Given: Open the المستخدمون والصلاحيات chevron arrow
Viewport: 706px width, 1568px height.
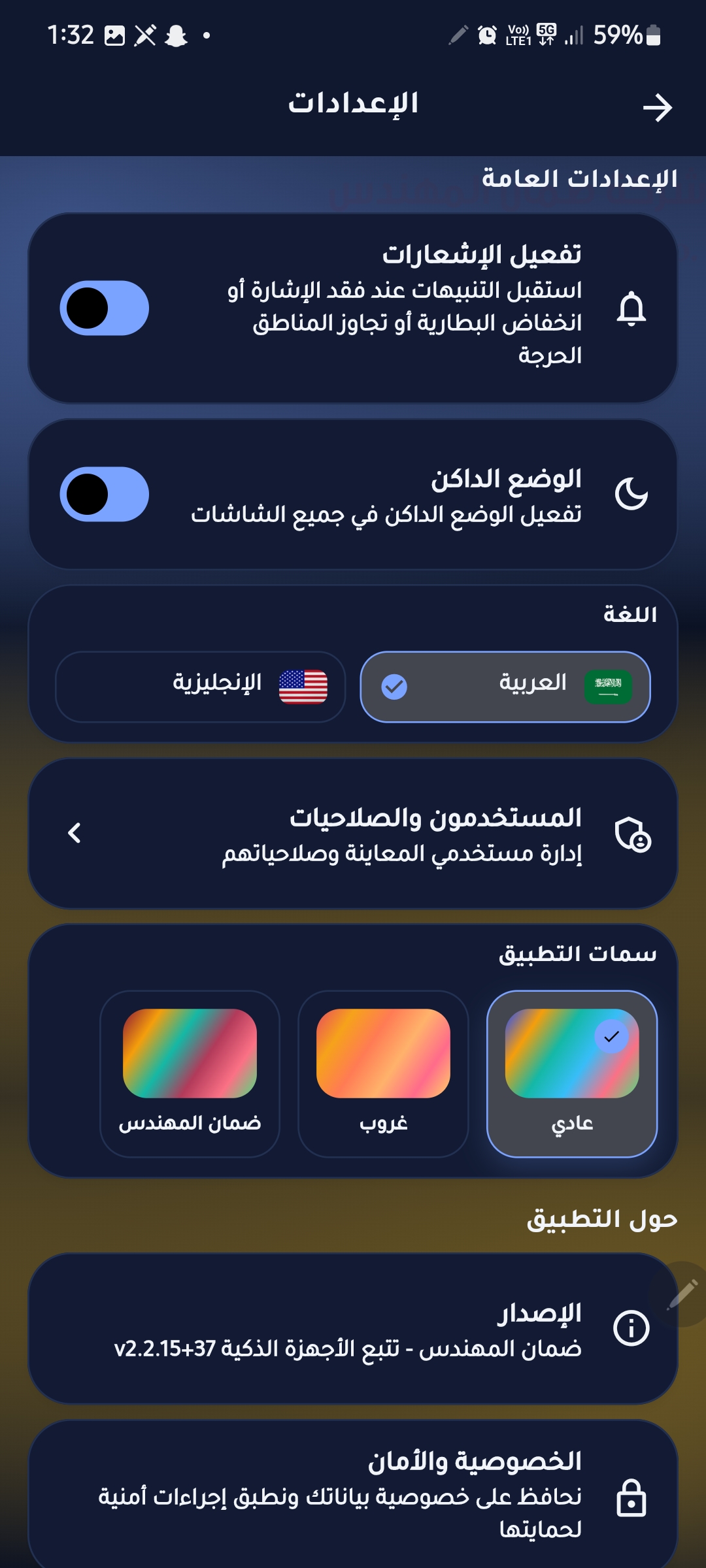Looking at the screenshot, I should coord(74,833).
